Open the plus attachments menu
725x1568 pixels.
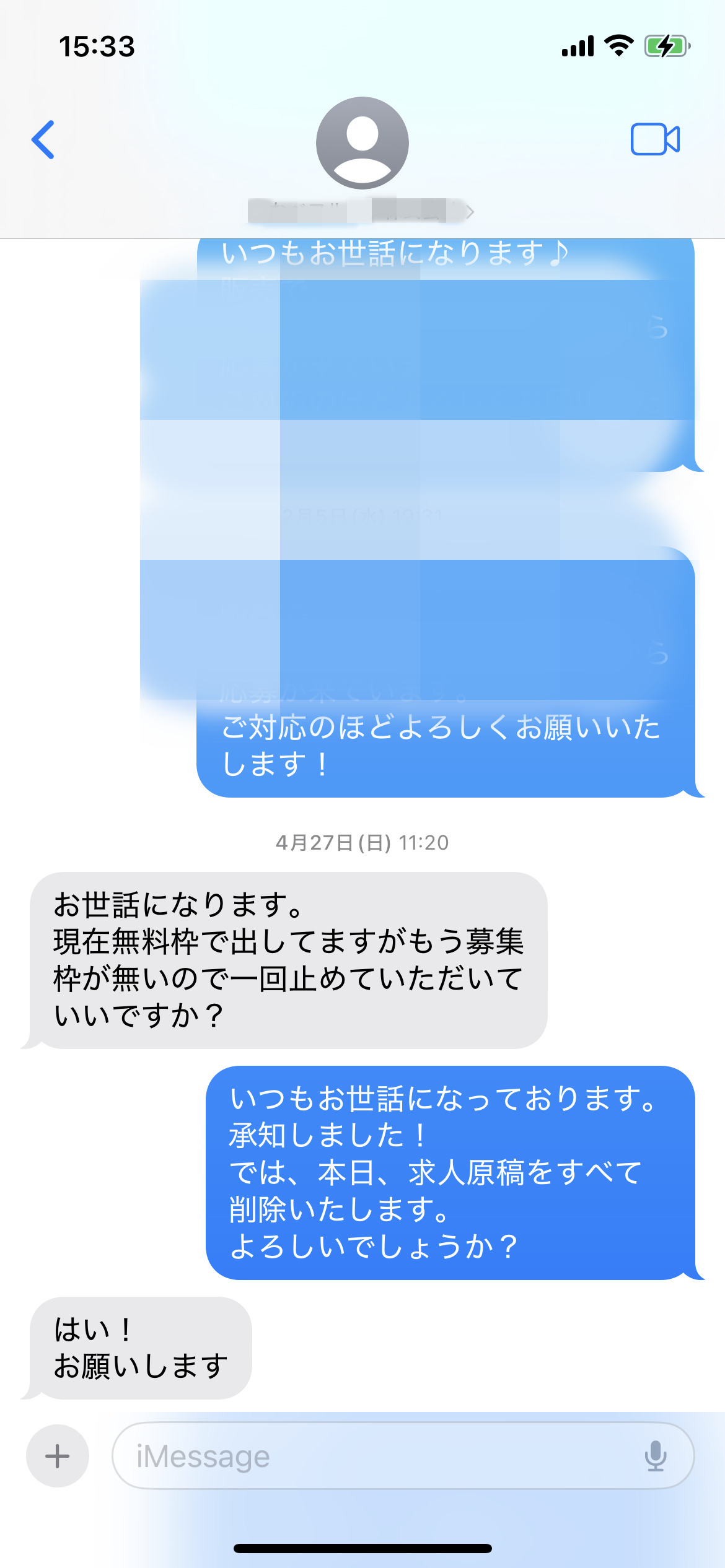tap(58, 1456)
